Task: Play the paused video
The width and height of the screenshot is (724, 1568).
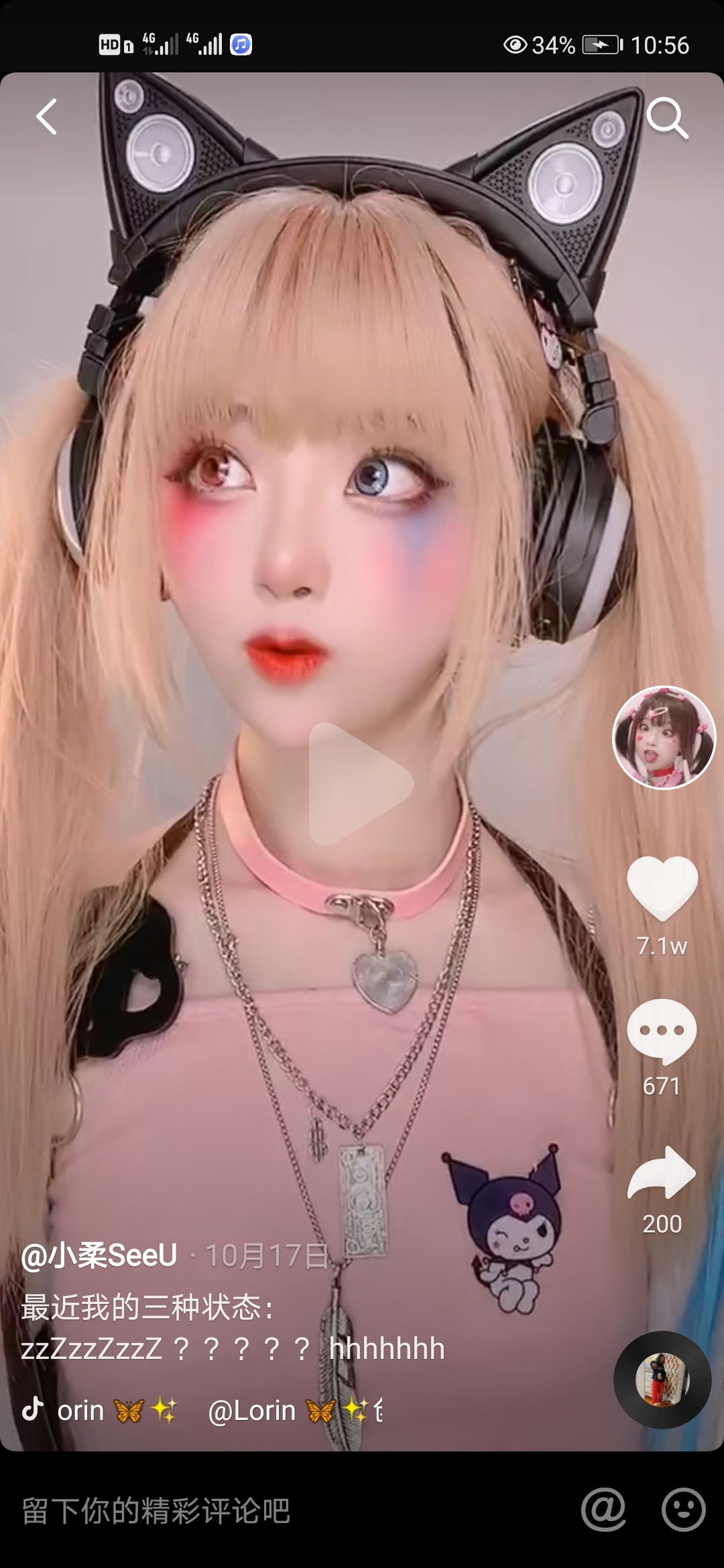Action: click(x=361, y=783)
